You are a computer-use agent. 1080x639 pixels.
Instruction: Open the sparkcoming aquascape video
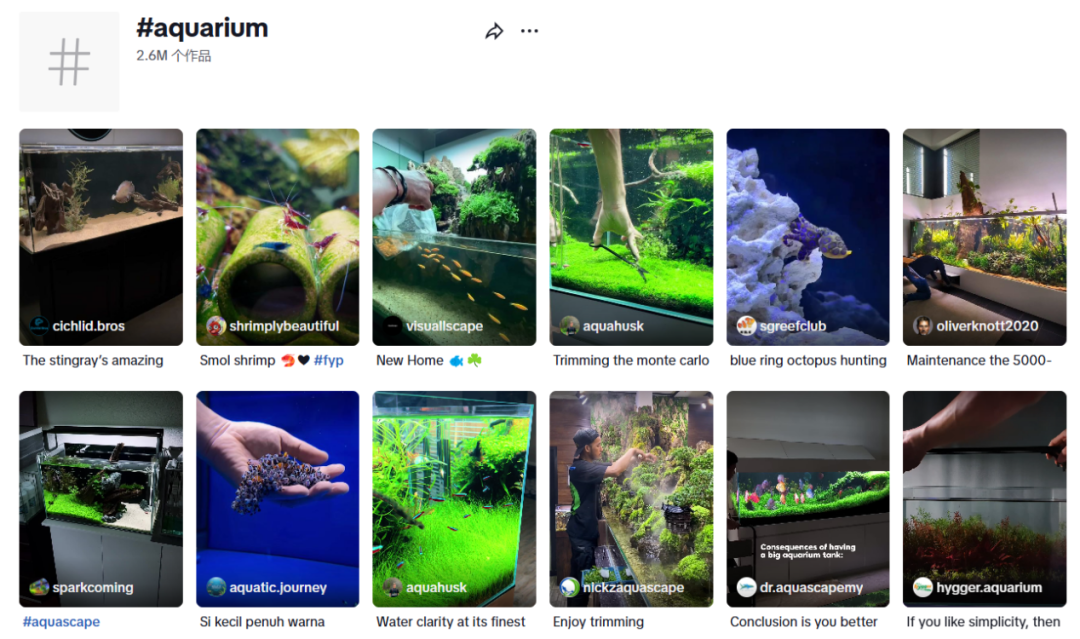coord(101,499)
